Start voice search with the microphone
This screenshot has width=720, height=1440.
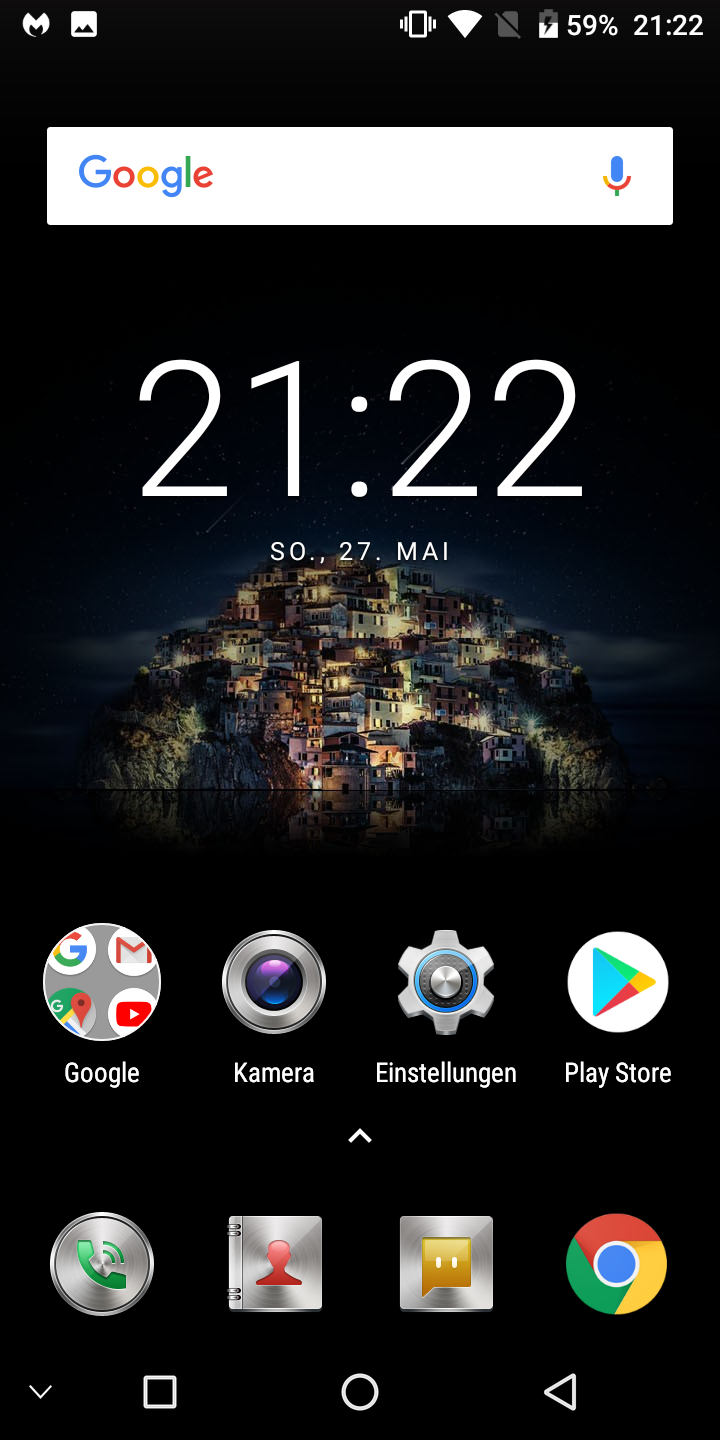(617, 176)
